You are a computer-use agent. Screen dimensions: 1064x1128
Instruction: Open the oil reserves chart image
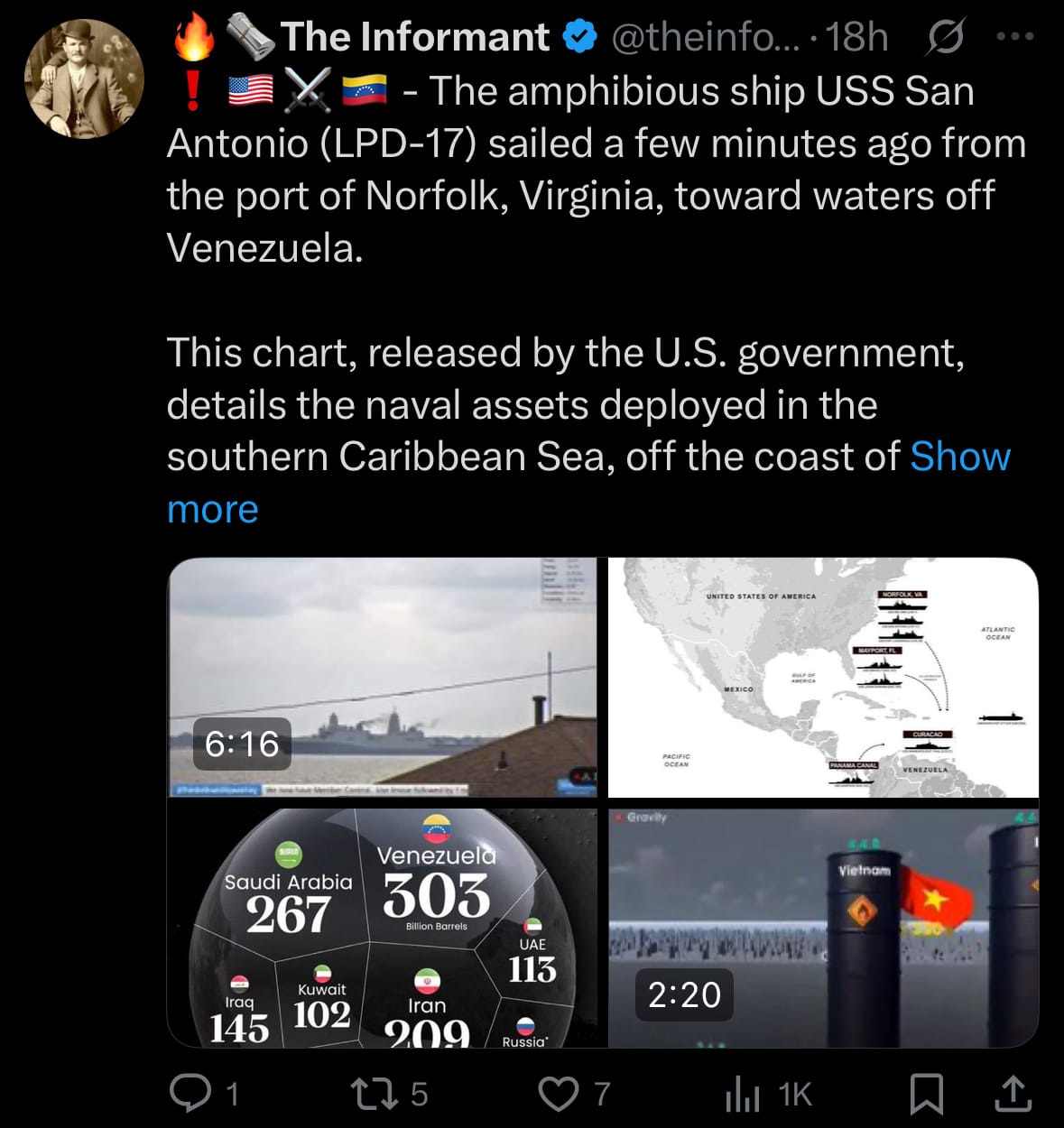(x=382, y=927)
